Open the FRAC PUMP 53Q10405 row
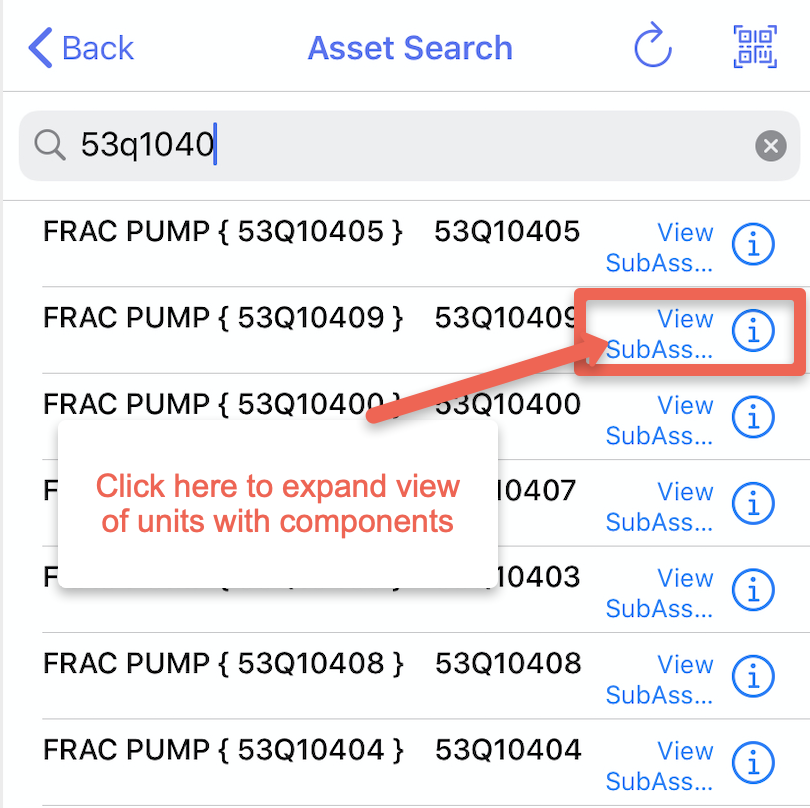Viewport: 810px width, 808px height. coord(223,232)
